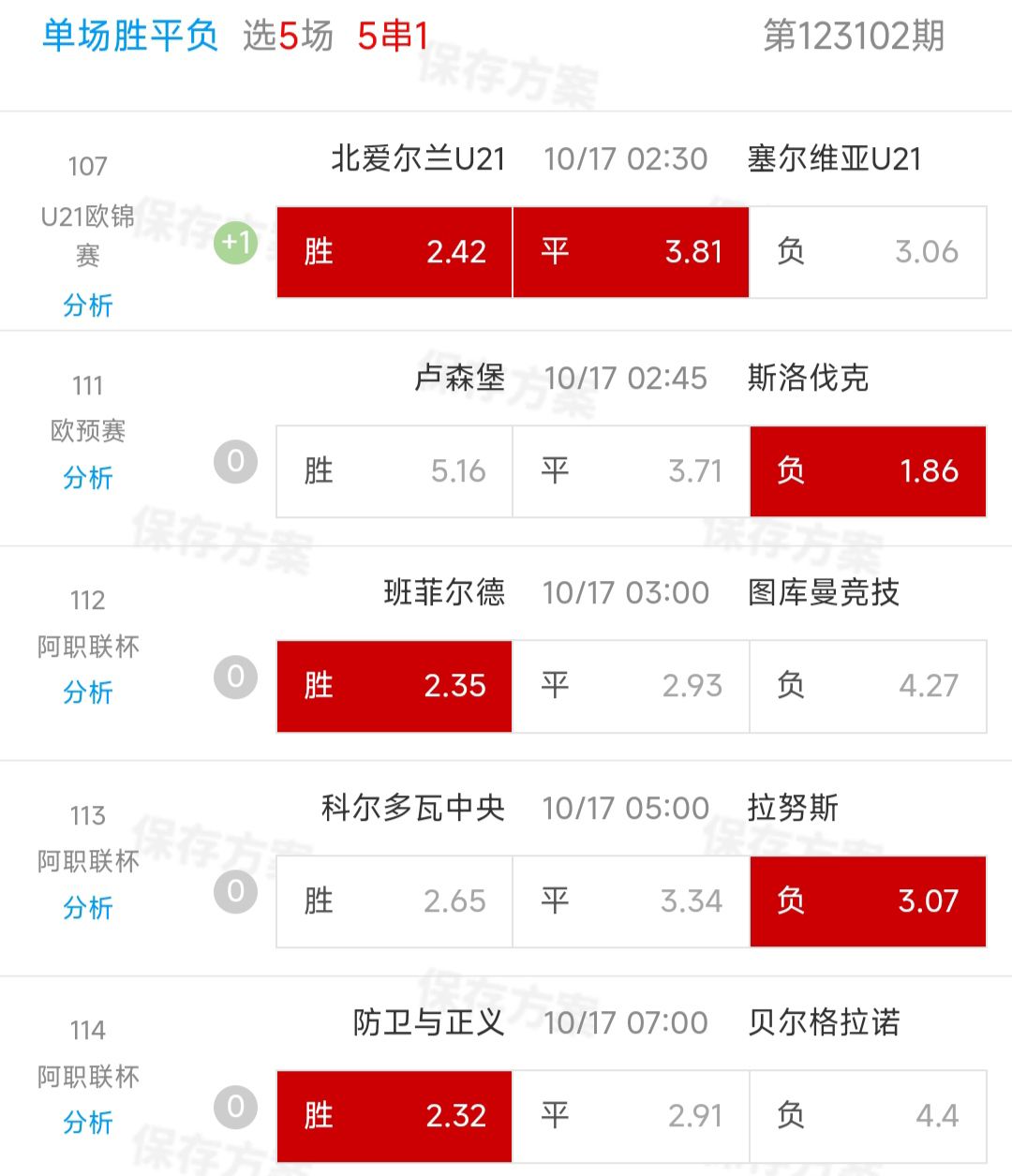This screenshot has width=1012, height=1176.
Task: Open 分析 for match 111 卢森堡
Action: pos(87,478)
